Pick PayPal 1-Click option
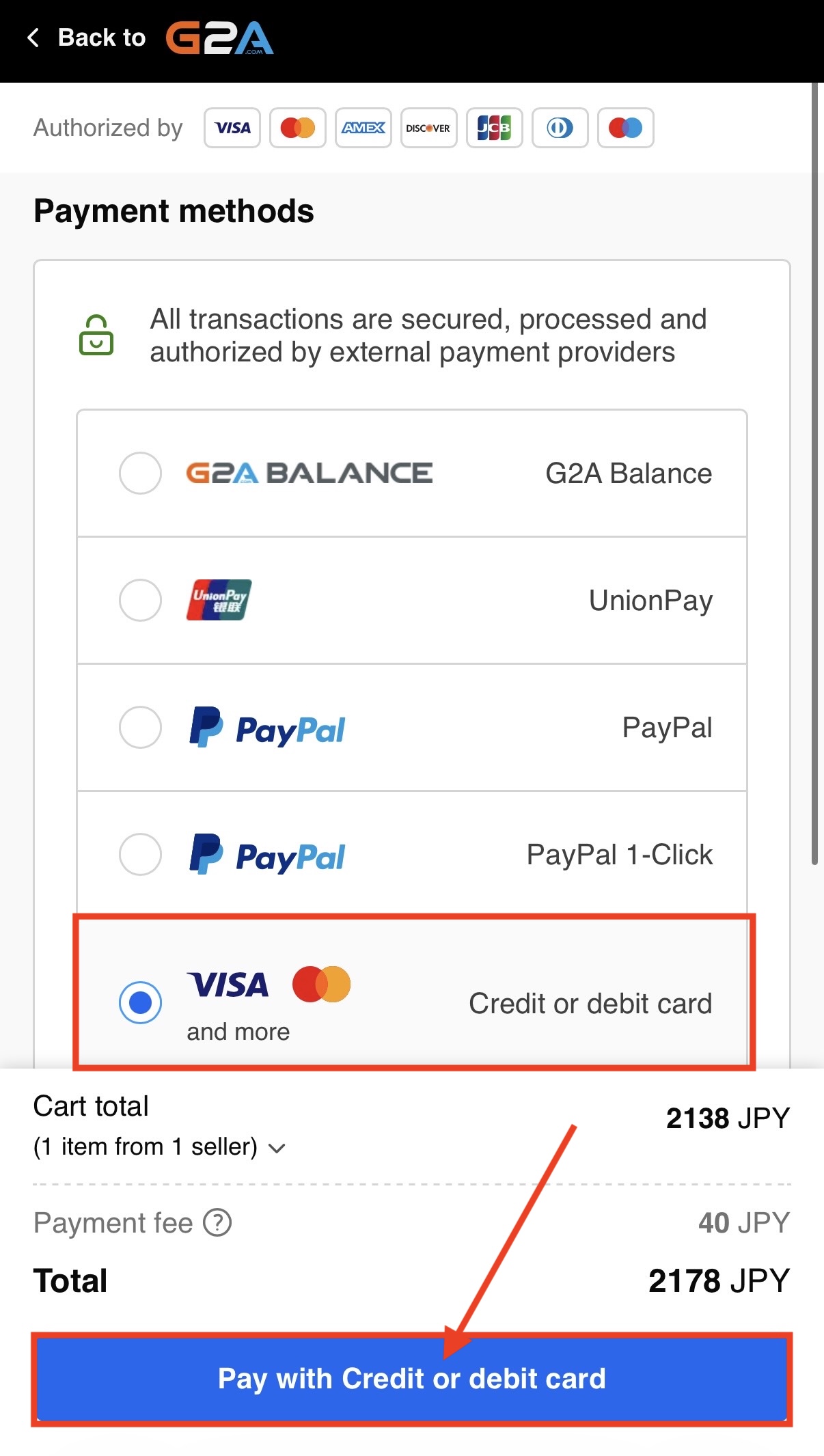Screen dimensions: 824x1456 pos(140,854)
